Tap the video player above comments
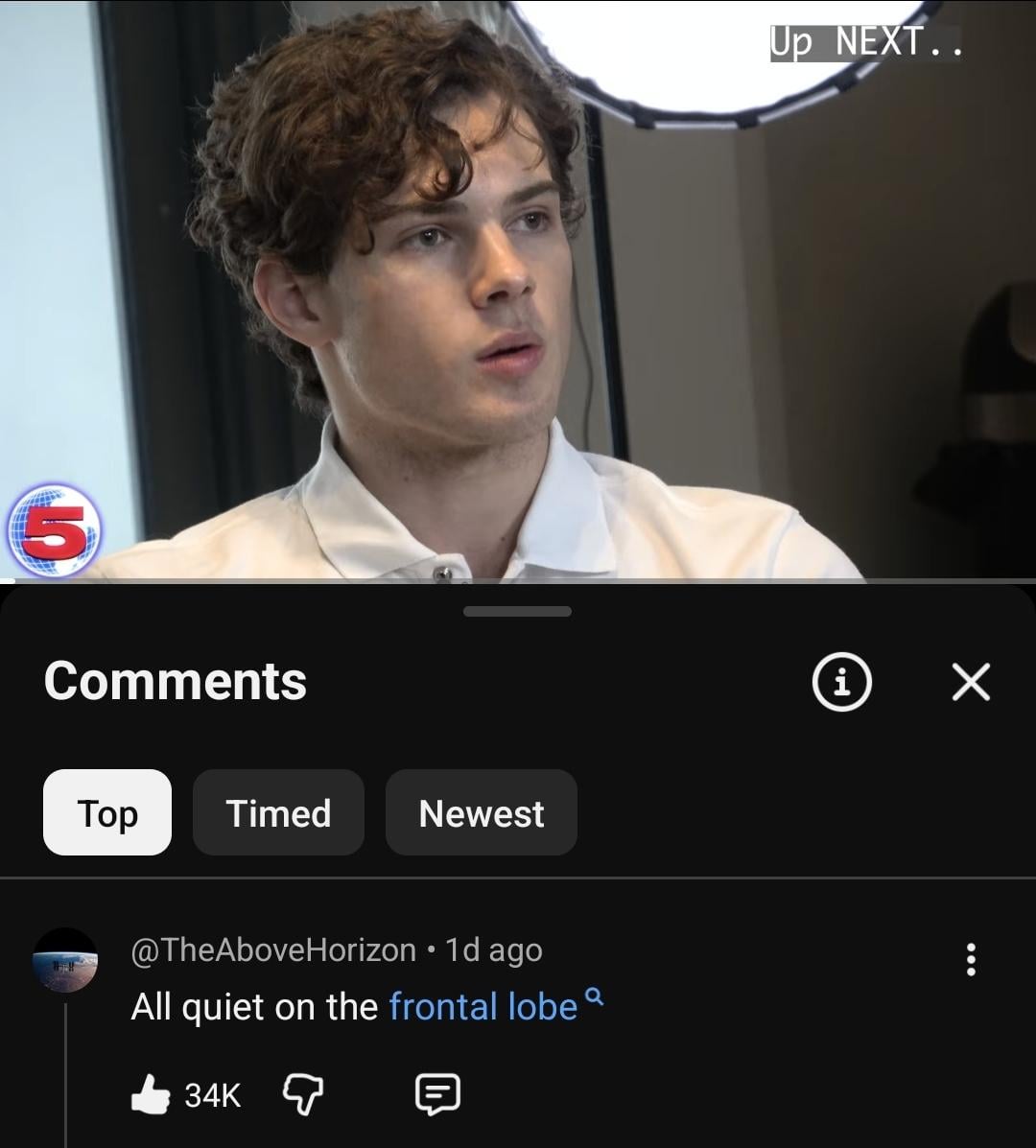 click(x=518, y=288)
